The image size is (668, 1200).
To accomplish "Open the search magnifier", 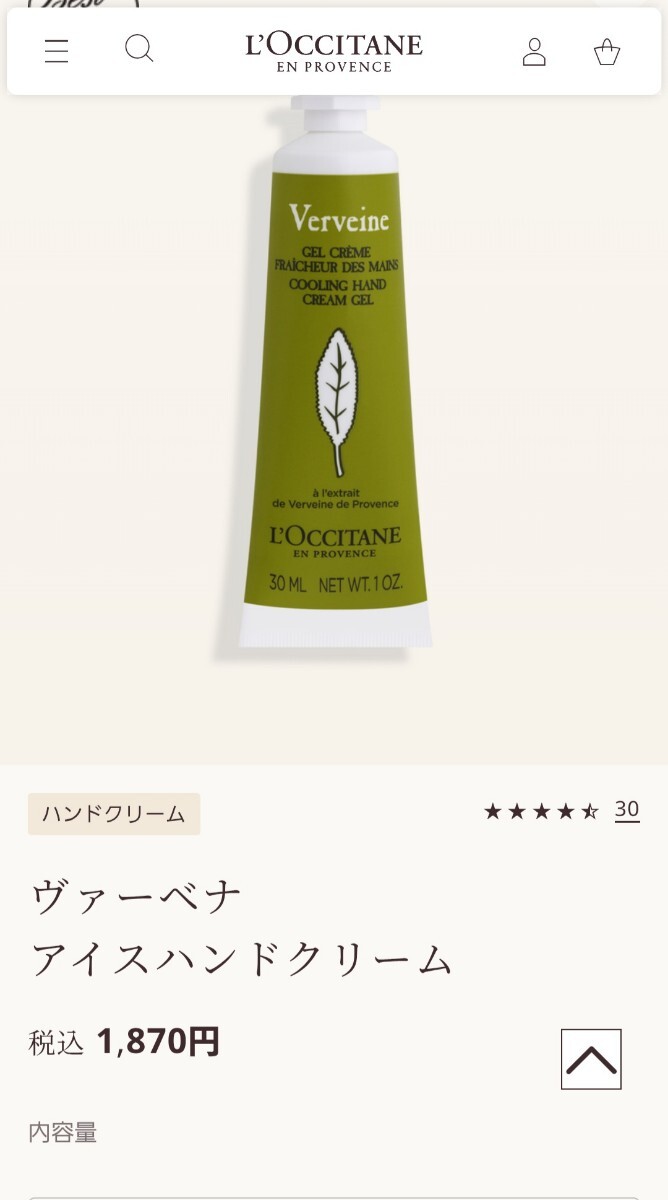I will [x=139, y=49].
